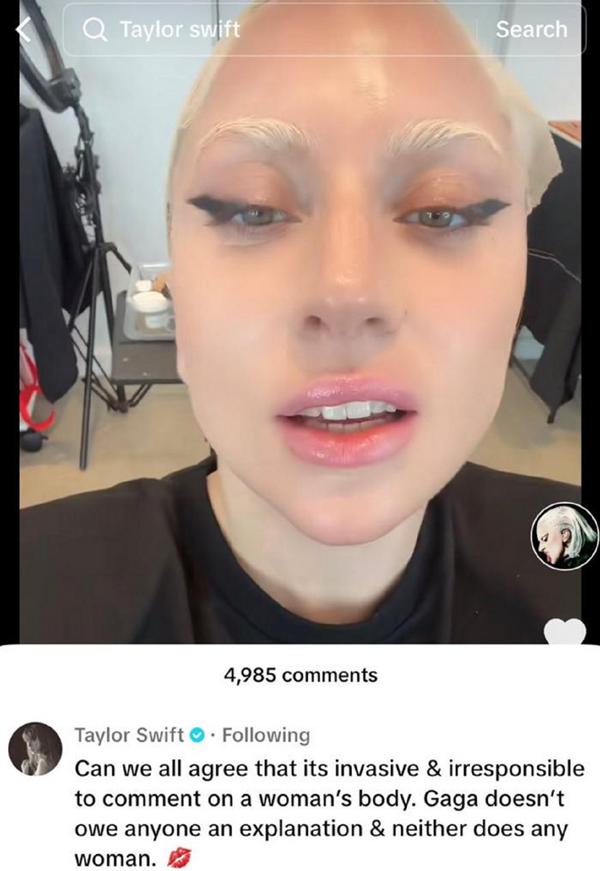Viewport: 600px width, 871px height.
Task: Open the comment author's profile picture
Action: (36, 748)
